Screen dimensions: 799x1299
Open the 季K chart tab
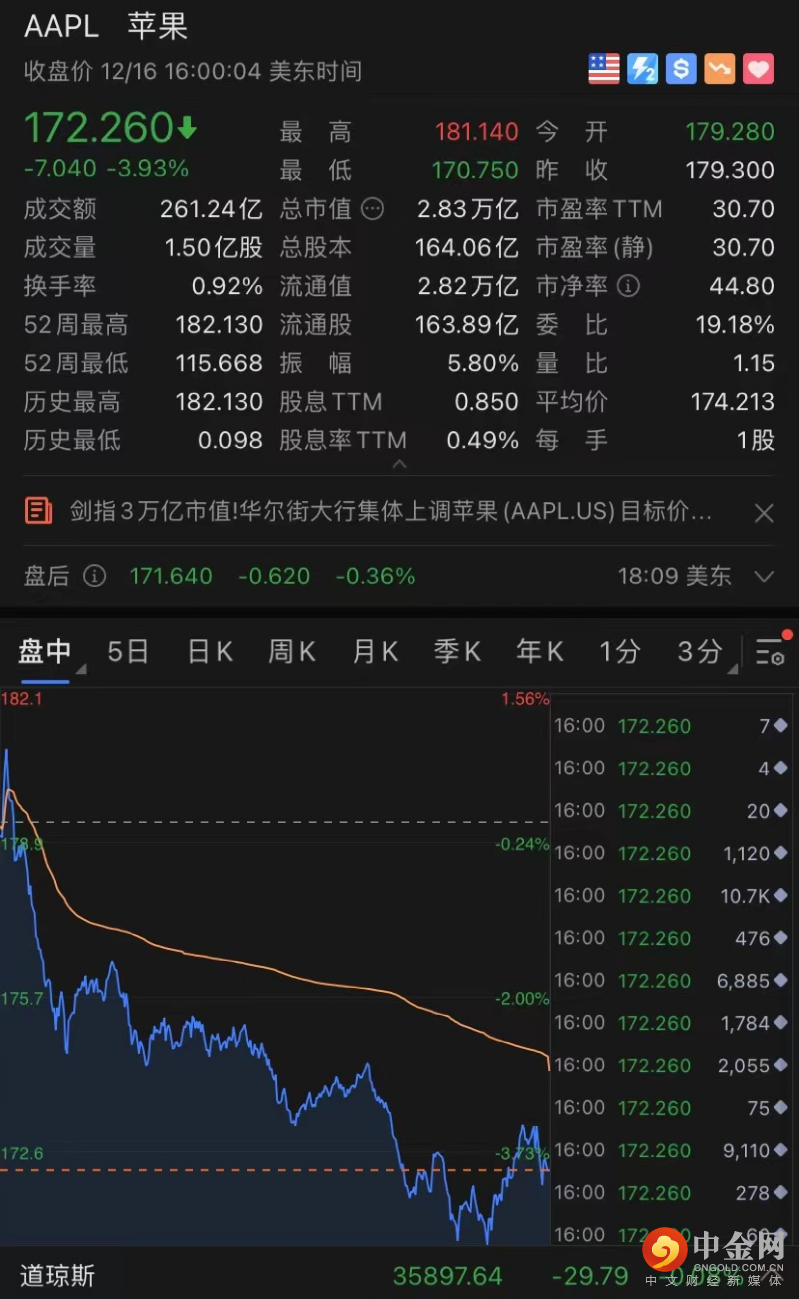pyautogui.click(x=457, y=652)
